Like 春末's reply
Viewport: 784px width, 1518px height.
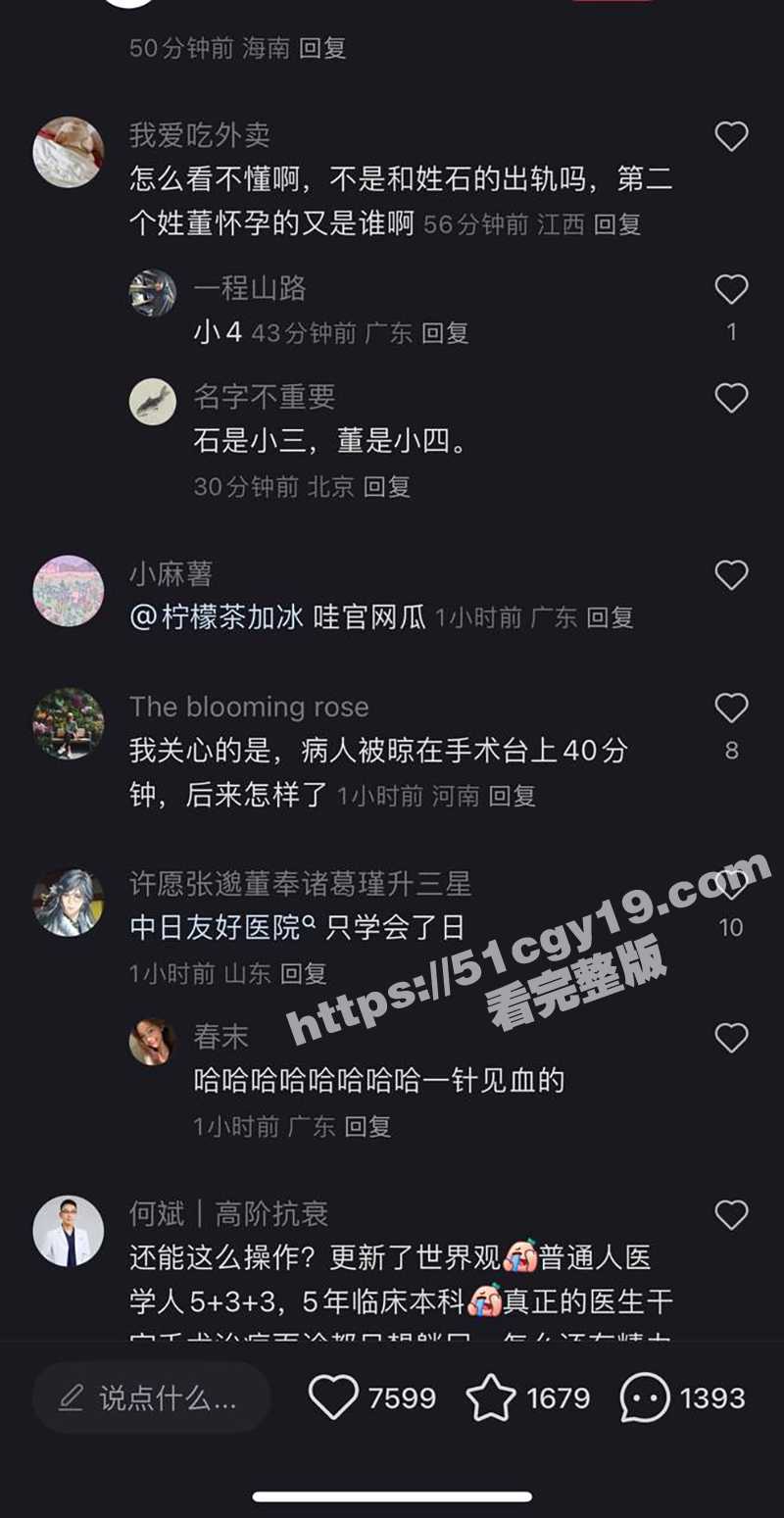pyautogui.click(x=731, y=1038)
